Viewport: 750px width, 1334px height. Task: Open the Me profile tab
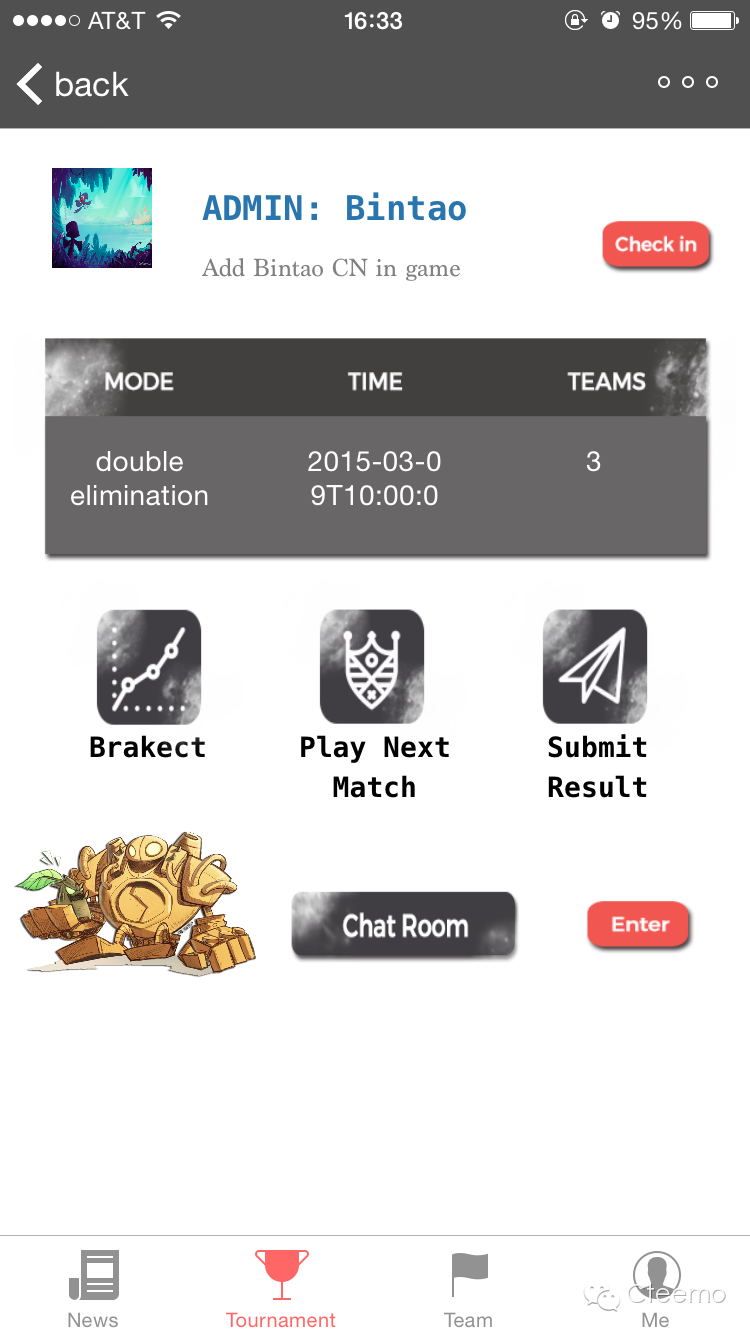(656, 1288)
